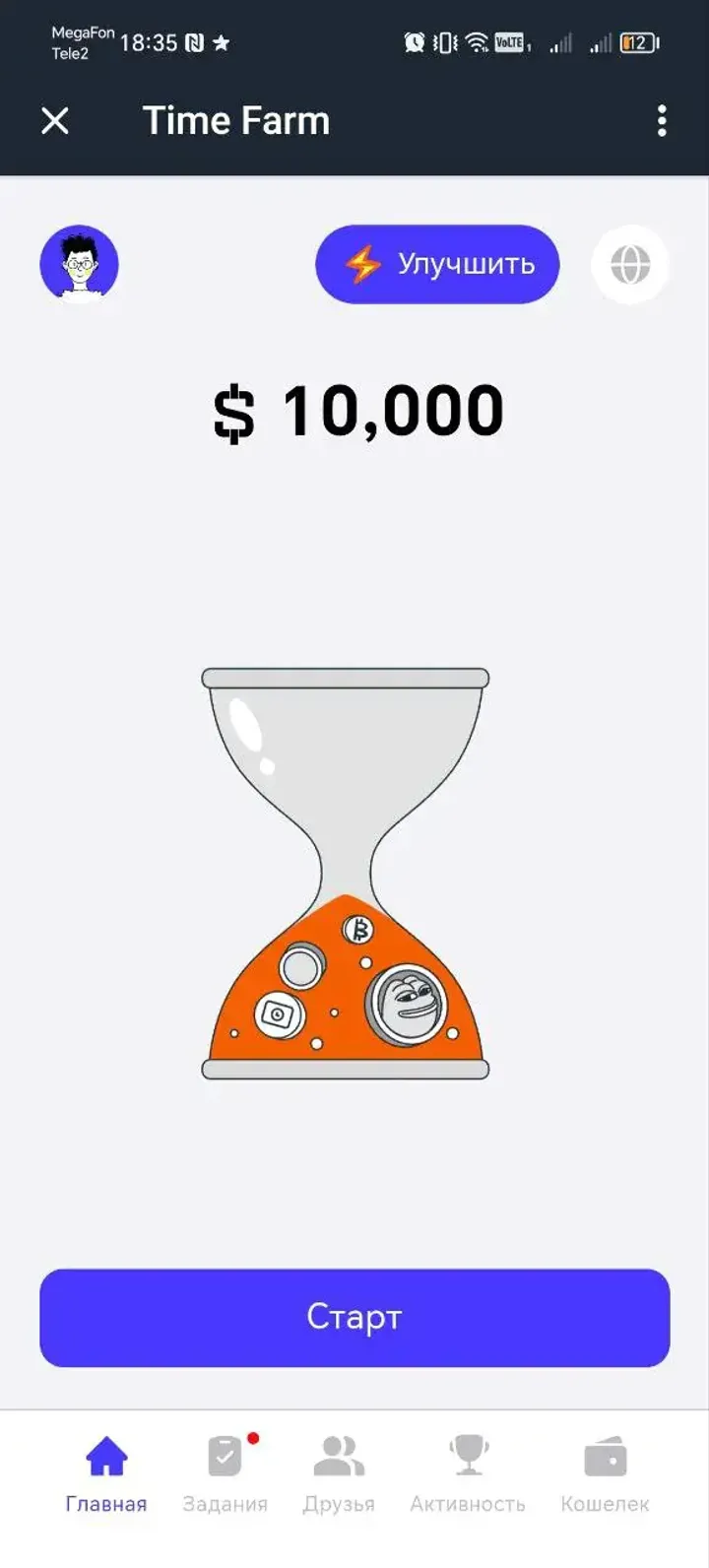Tap the lightning bolt on Улучшить button
The image size is (709, 1568).
pos(364,263)
